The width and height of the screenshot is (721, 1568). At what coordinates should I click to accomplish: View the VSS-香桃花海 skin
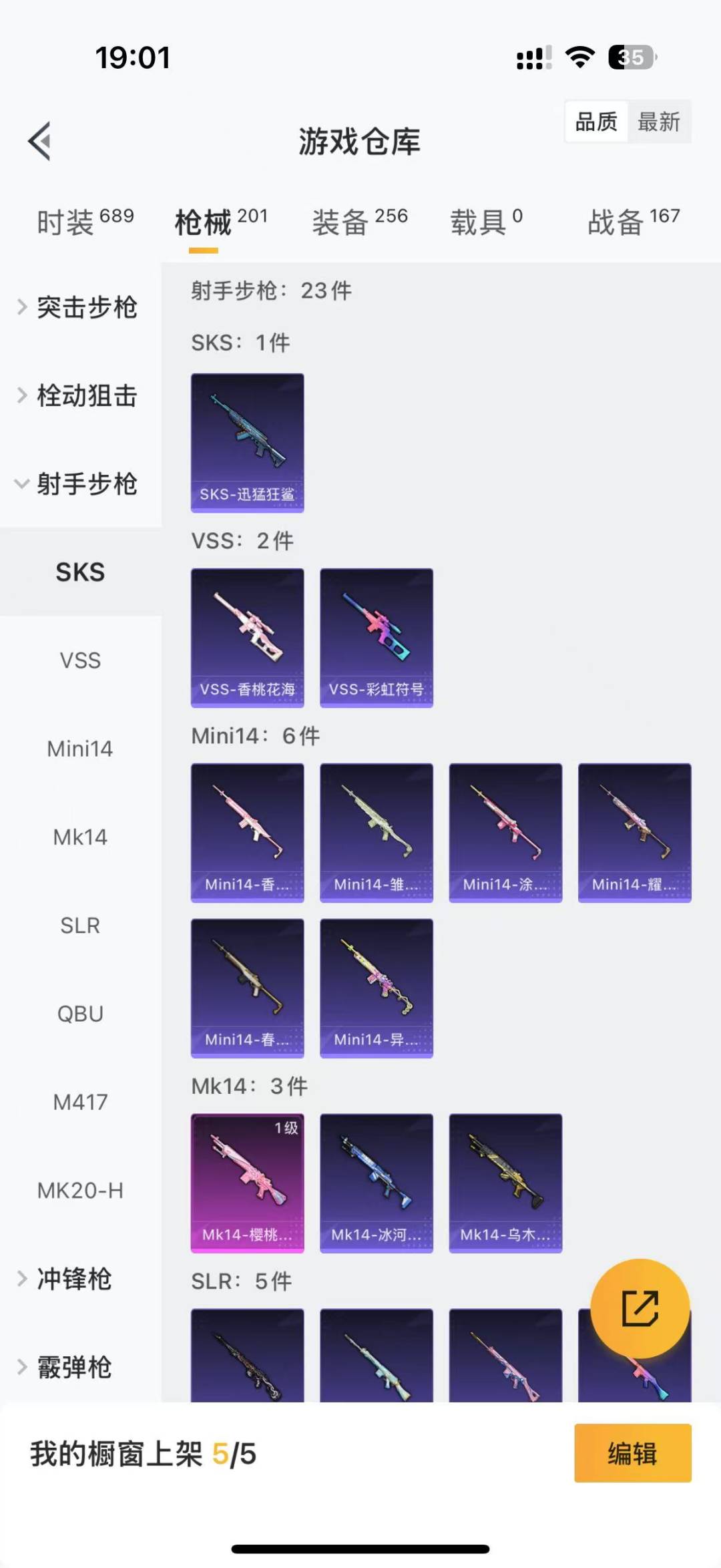(x=247, y=637)
